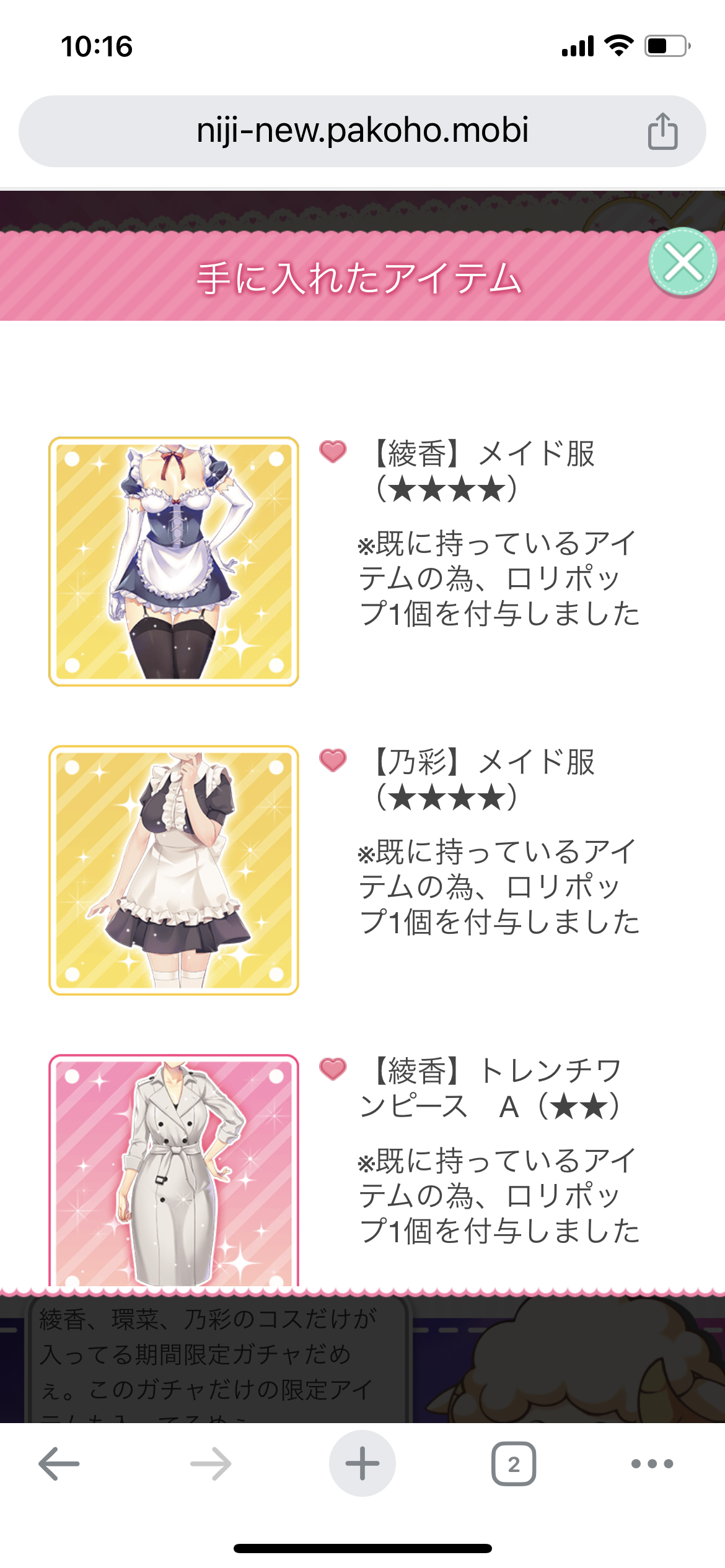This screenshot has width=725, height=1568.
Task: Open the tab switcher showing 2 tabs
Action: click(514, 1464)
